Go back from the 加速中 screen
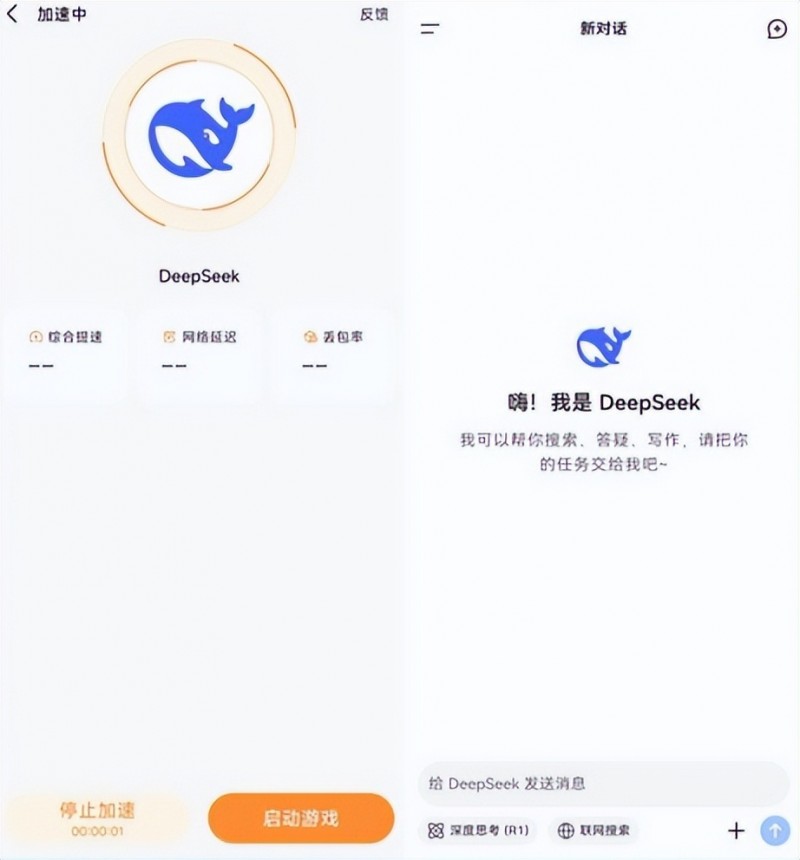The image size is (800, 860). (13, 15)
